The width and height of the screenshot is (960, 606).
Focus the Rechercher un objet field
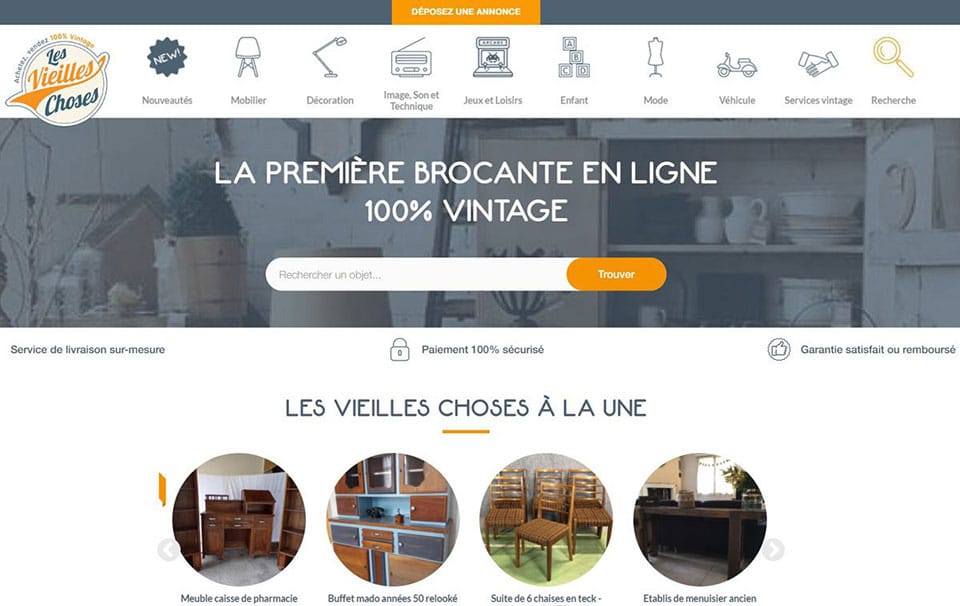(416, 275)
